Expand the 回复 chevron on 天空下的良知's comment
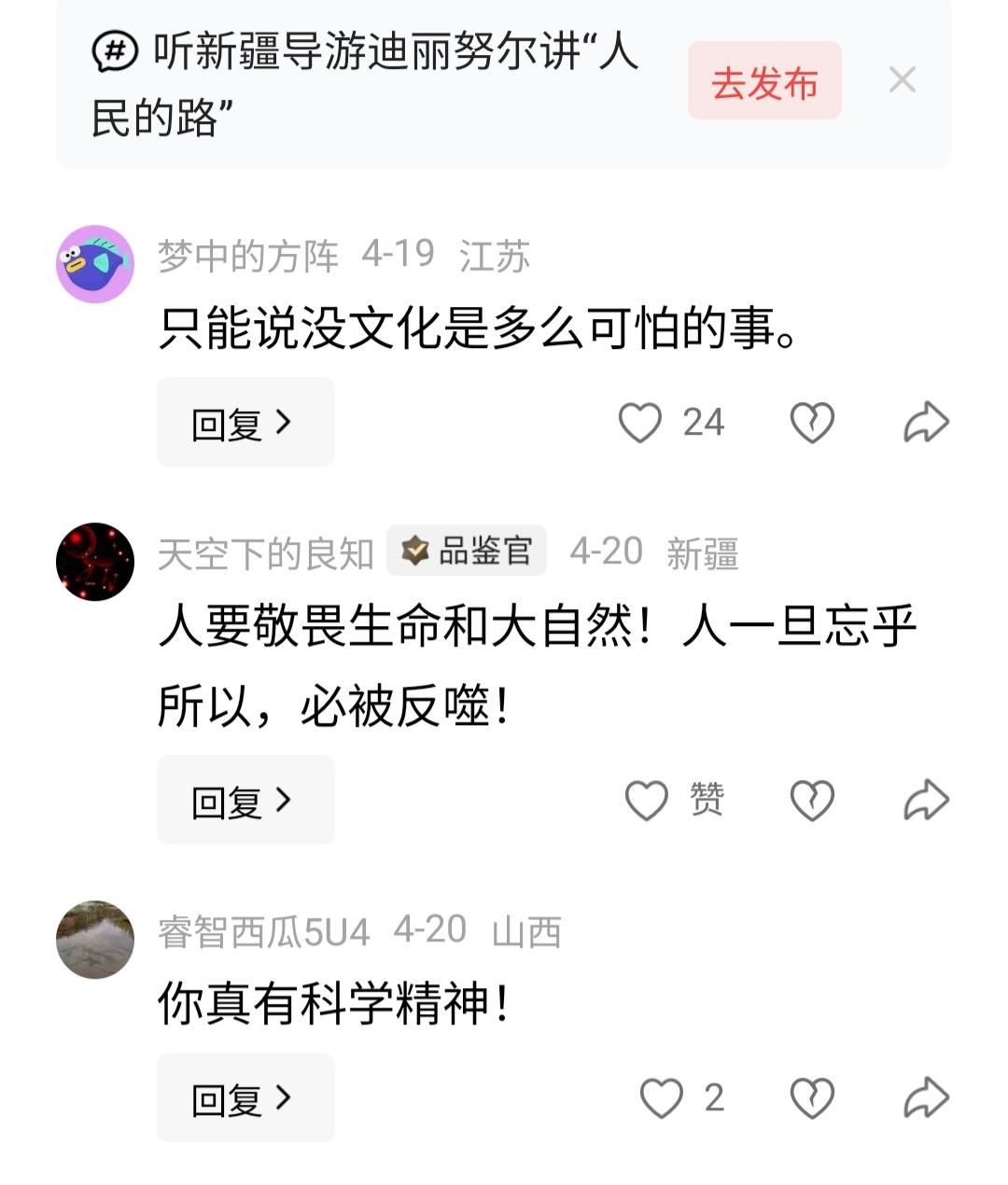1008x1185 pixels. point(245,800)
